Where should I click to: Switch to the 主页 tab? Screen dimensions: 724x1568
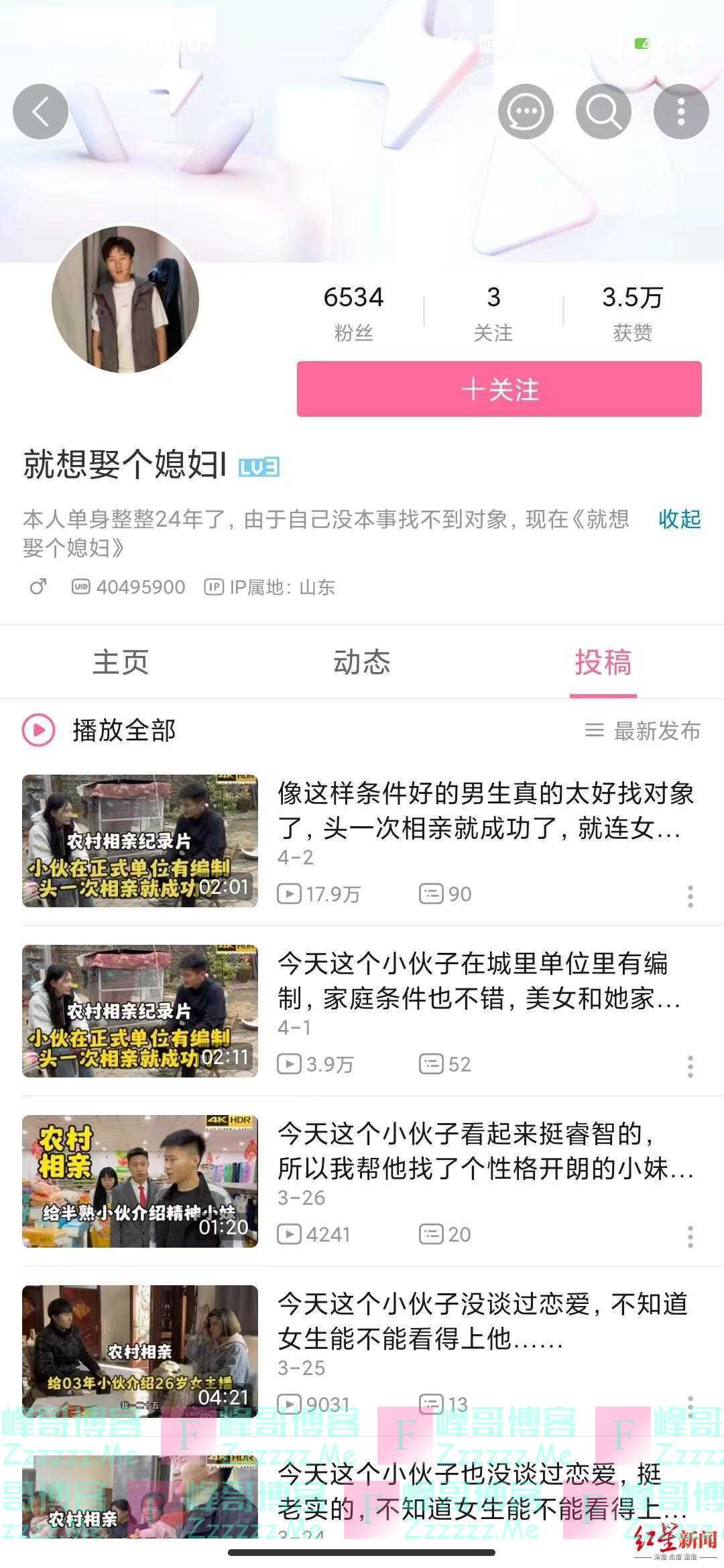tap(121, 662)
